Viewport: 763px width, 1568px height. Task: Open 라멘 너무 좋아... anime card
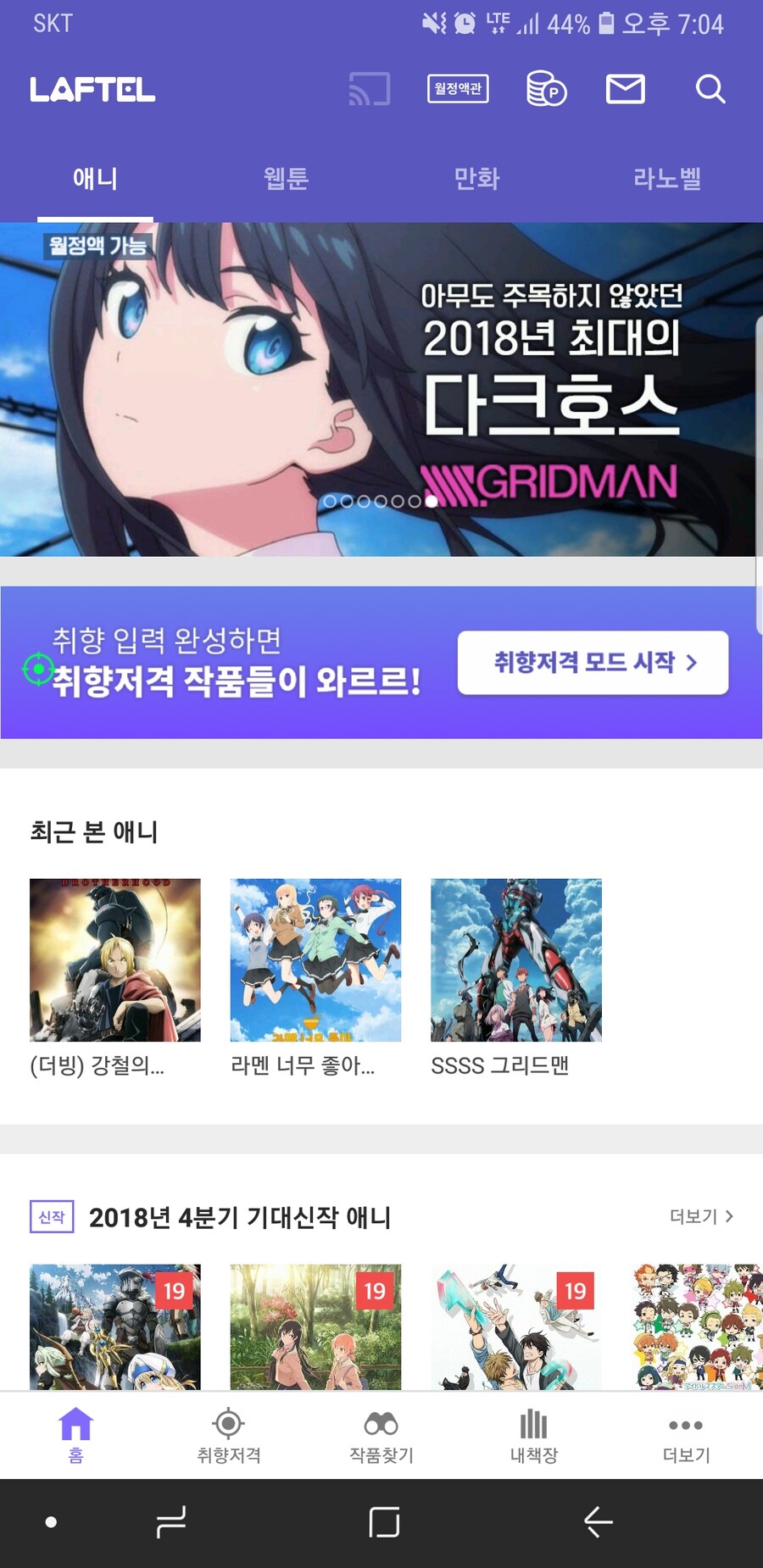(315, 976)
